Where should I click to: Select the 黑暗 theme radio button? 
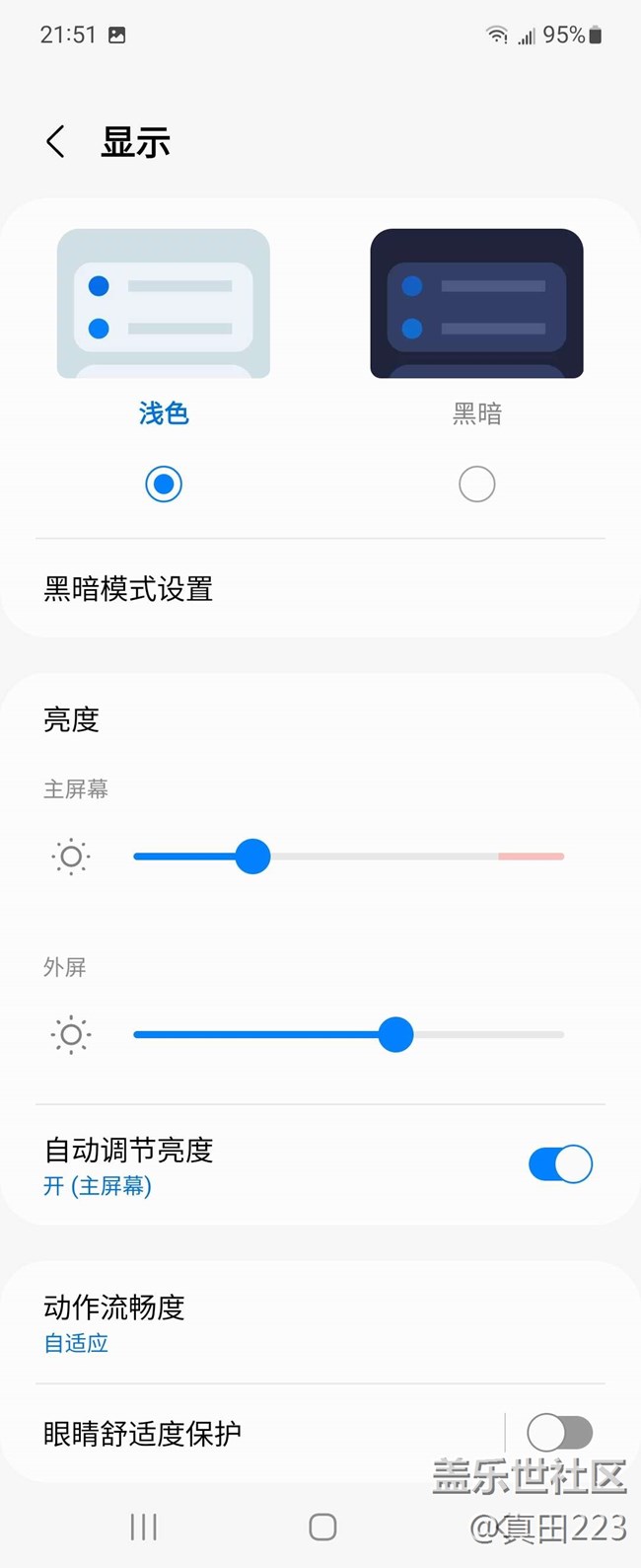pyautogui.click(x=476, y=485)
